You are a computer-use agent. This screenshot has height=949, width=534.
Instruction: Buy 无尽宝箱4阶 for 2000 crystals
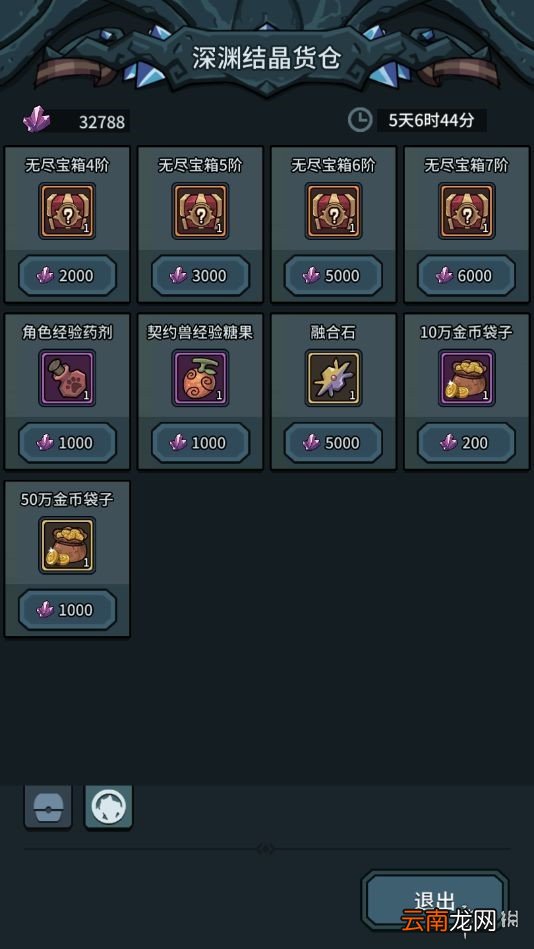67,276
